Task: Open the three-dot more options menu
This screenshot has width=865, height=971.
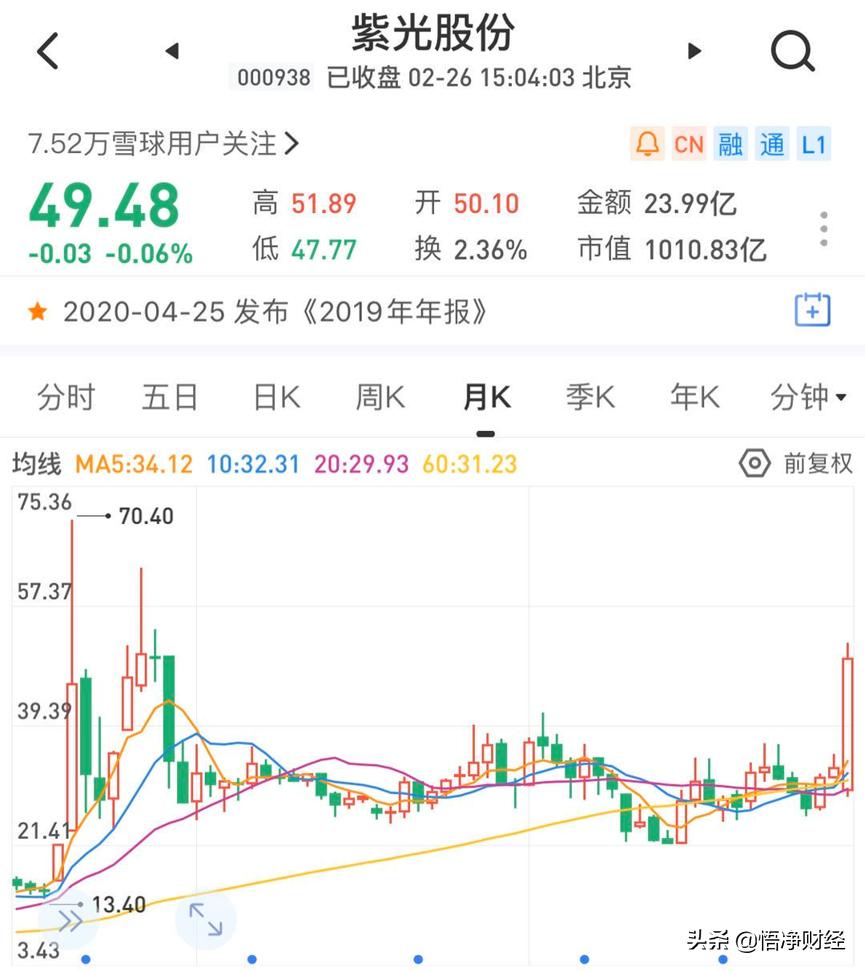Action: click(823, 228)
